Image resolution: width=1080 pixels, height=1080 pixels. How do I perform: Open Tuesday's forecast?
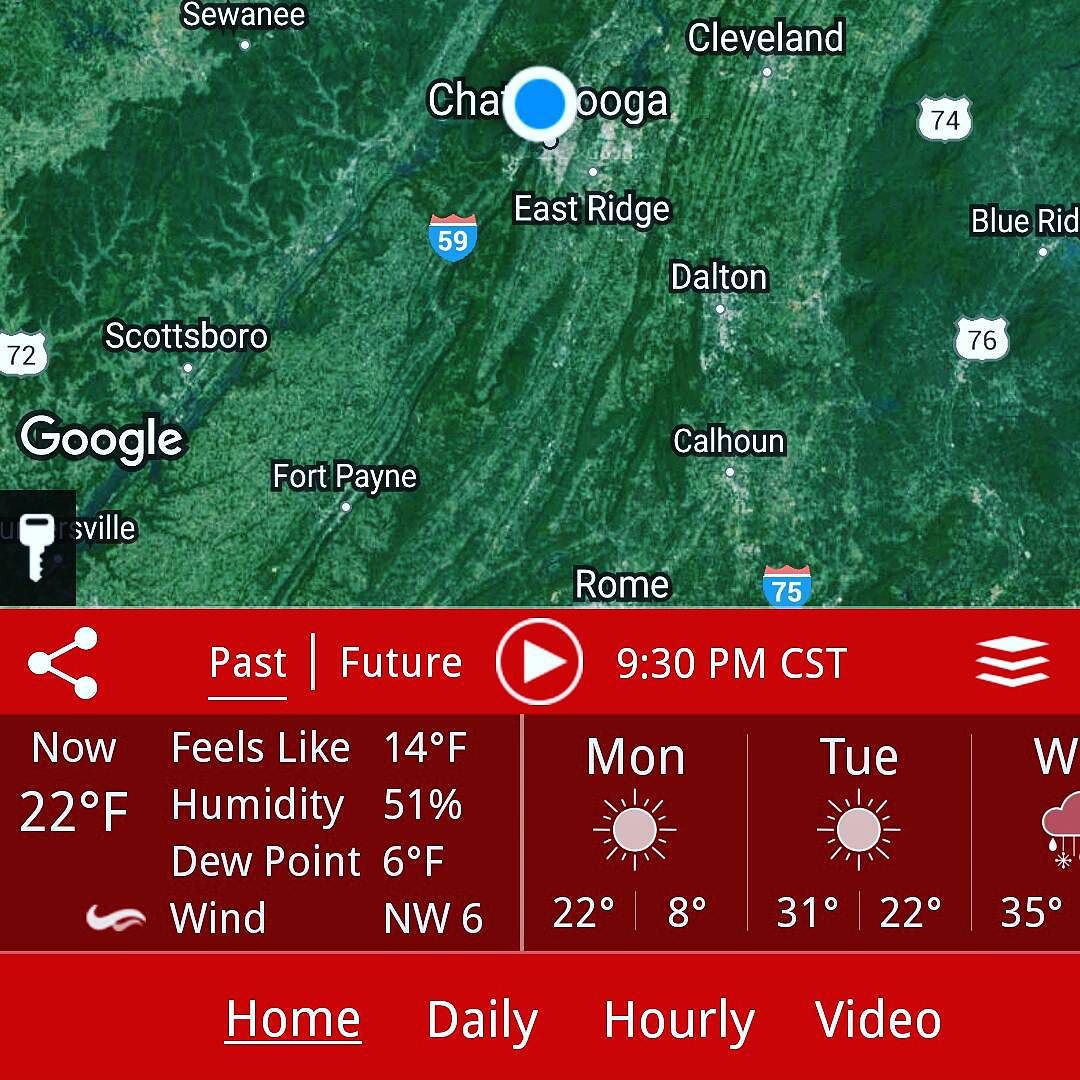(x=858, y=832)
